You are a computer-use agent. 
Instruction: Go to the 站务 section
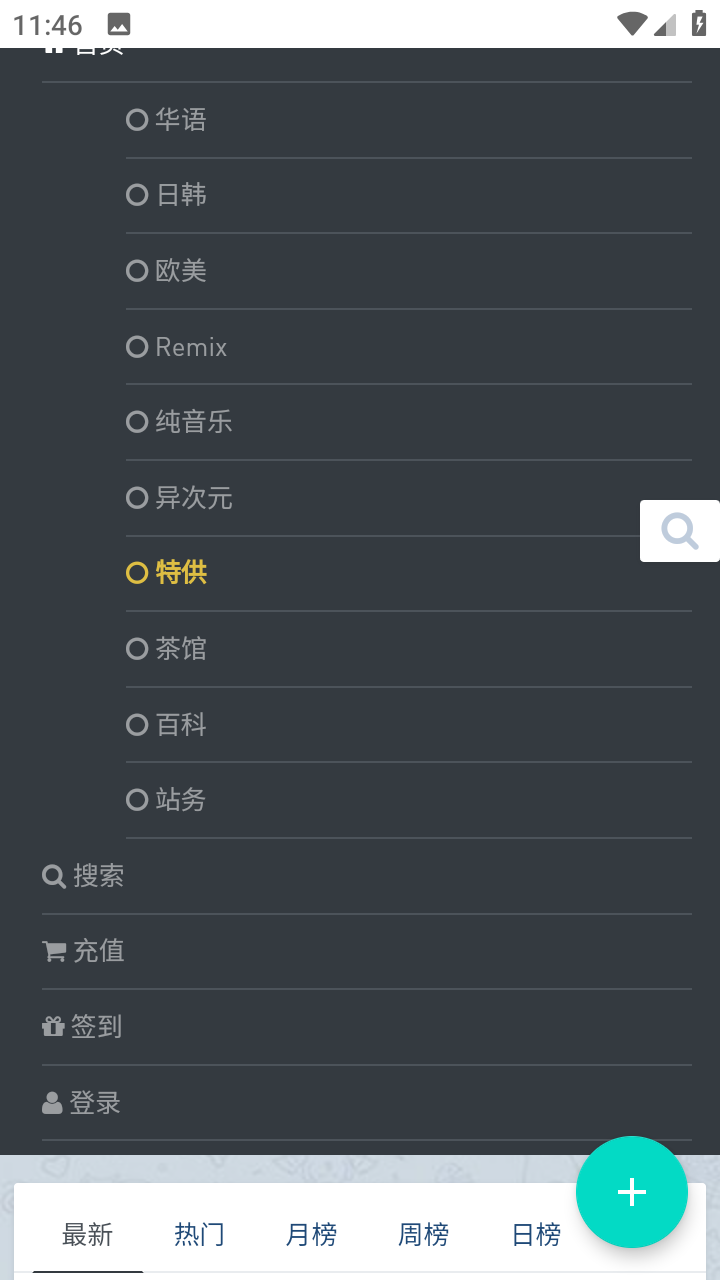[x=408, y=800]
